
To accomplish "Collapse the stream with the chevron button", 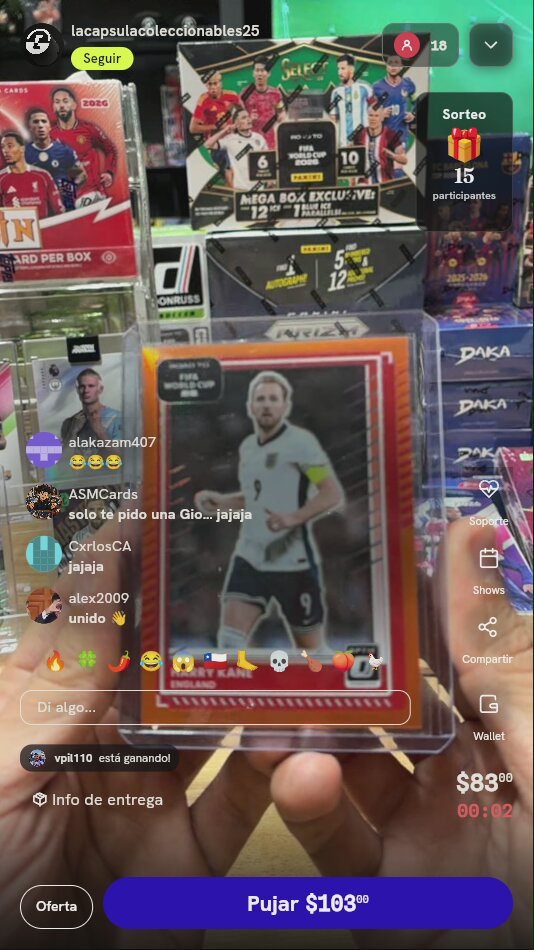I will (491, 45).
